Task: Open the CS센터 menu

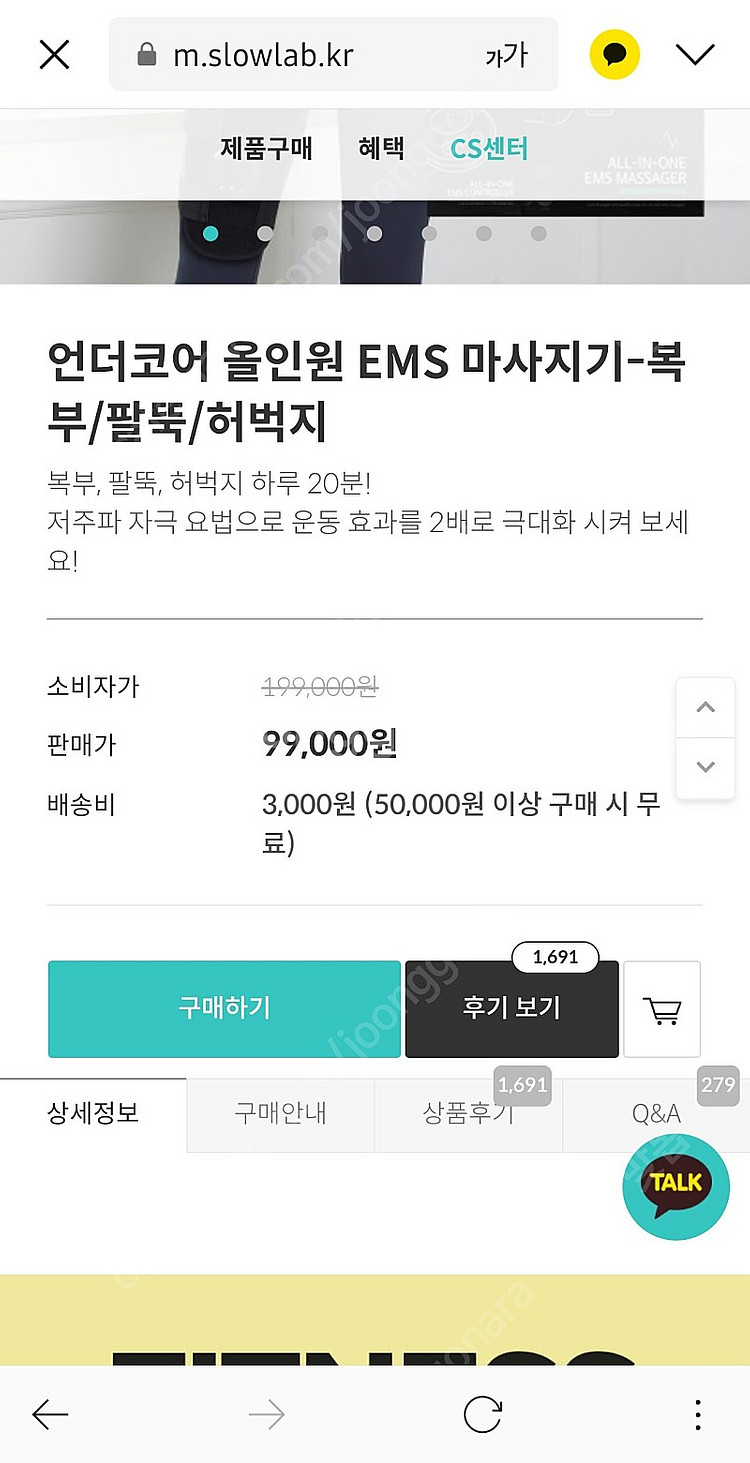Action: (489, 149)
